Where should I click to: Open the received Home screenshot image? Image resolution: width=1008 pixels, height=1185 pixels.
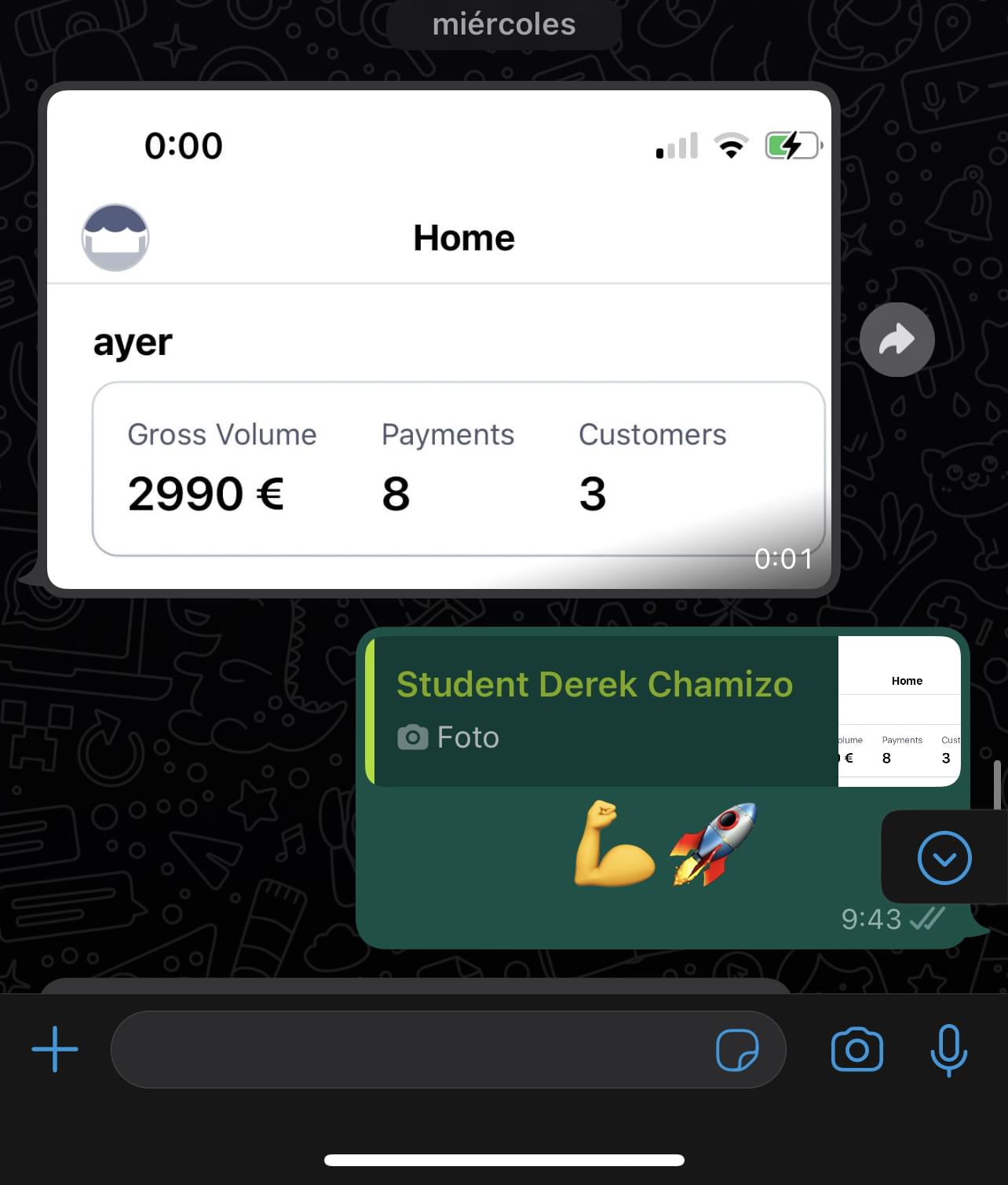coord(438,339)
